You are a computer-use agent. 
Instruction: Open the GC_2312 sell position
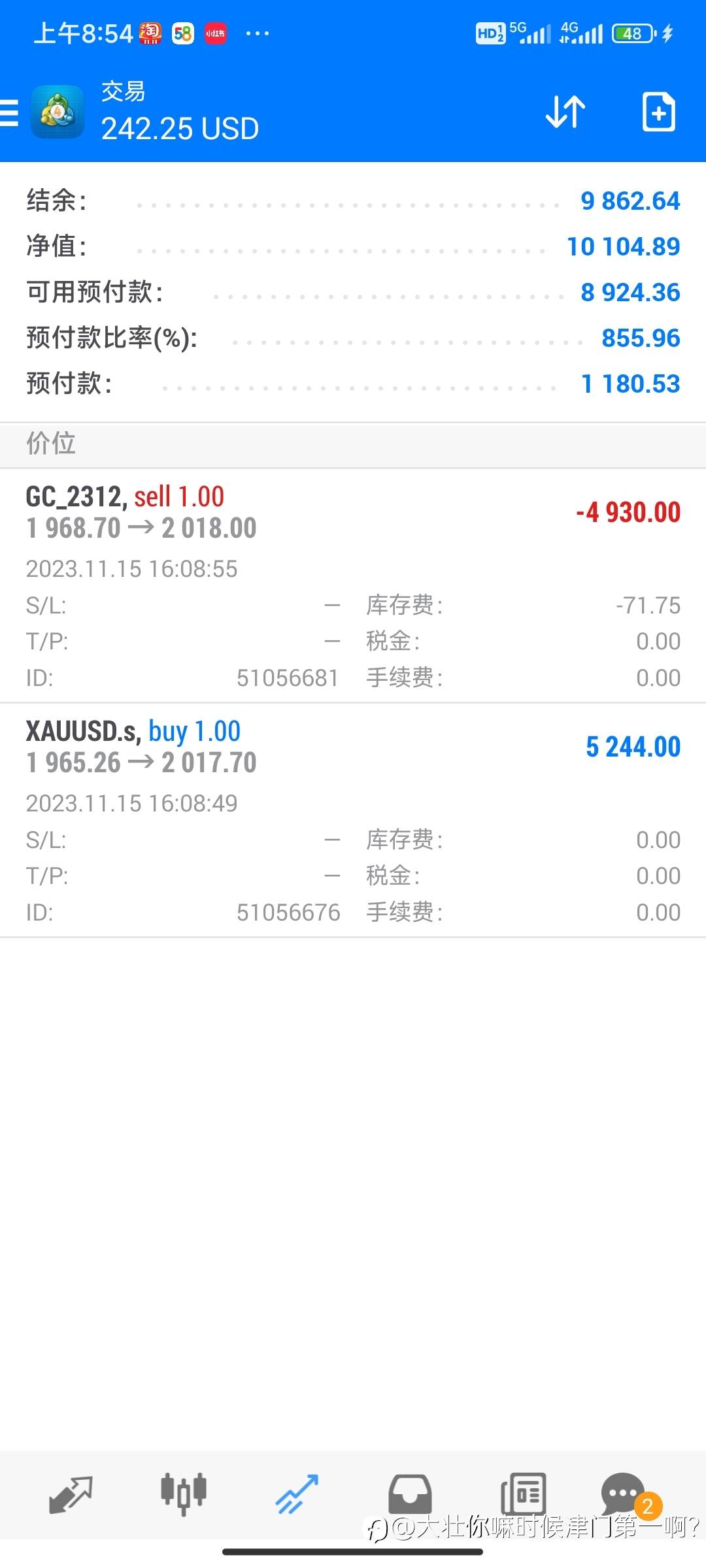point(353,513)
